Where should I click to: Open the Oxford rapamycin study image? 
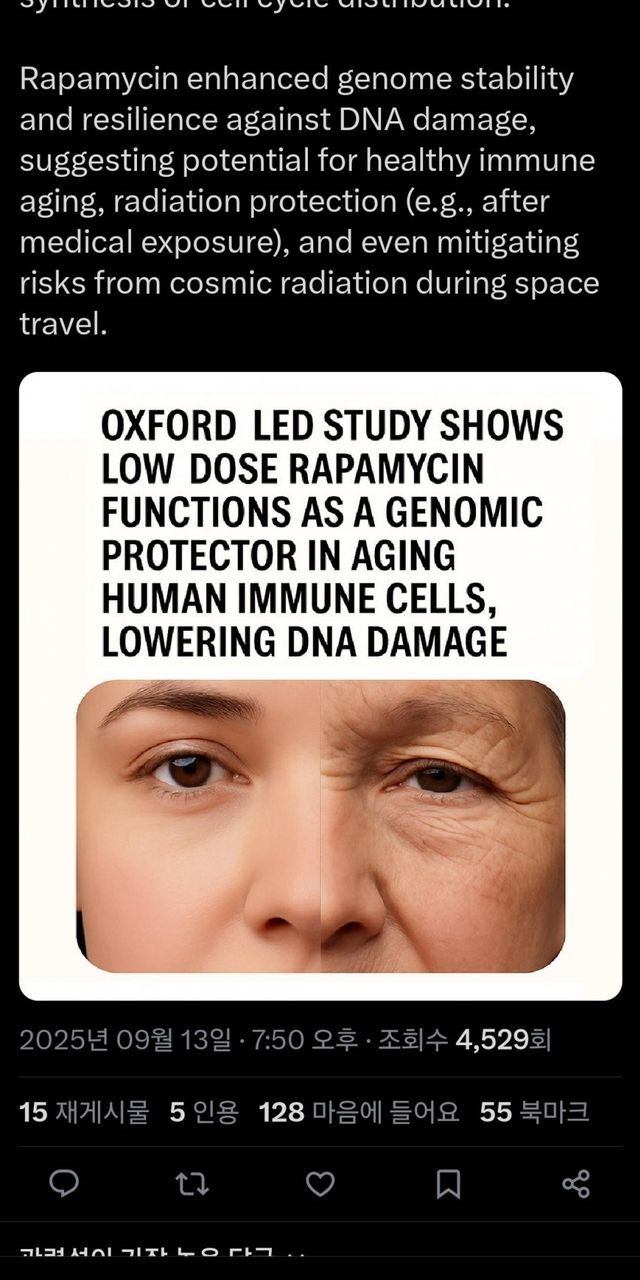tap(320, 686)
